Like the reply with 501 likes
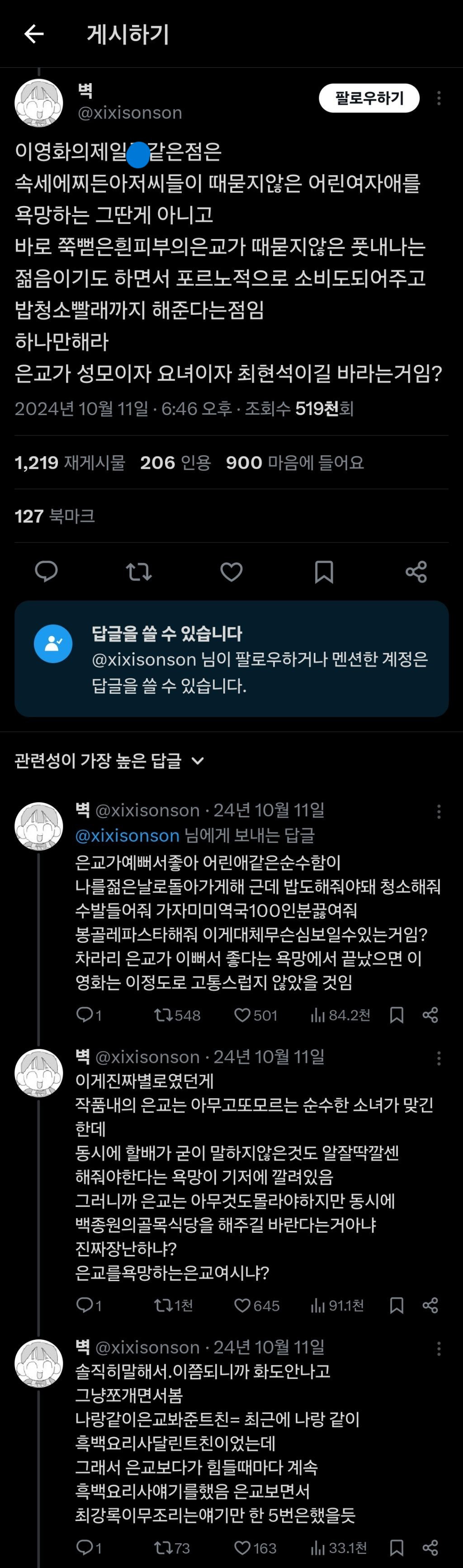Image resolution: width=463 pixels, height=1568 pixels. tap(256, 1015)
